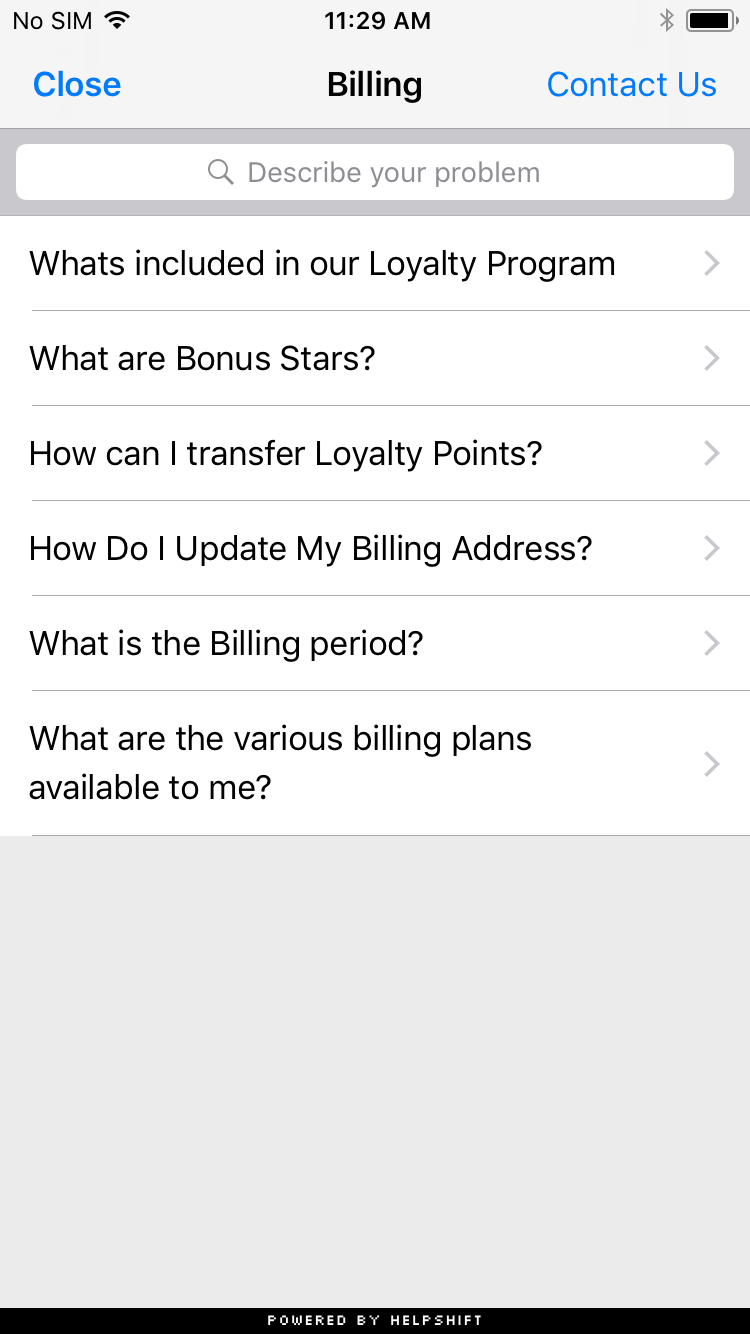Tap the Describe your problem search field
The width and height of the screenshot is (750, 1334).
pos(375,172)
